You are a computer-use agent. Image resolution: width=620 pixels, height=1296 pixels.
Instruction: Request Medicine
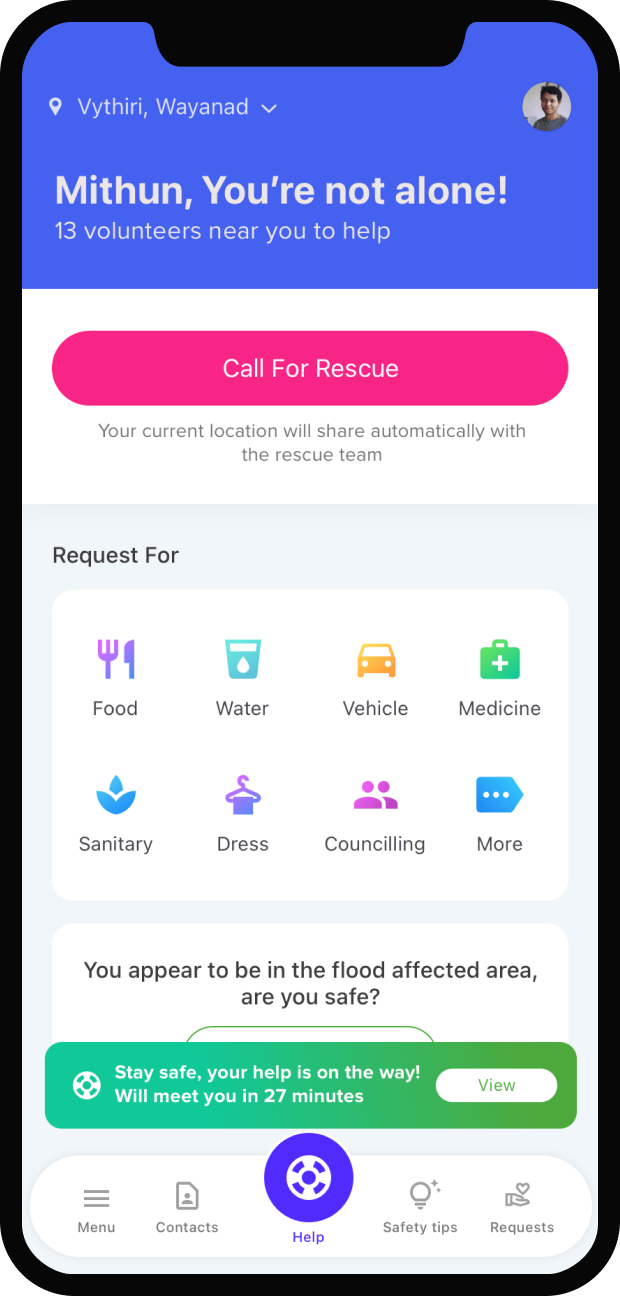pos(499,677)
